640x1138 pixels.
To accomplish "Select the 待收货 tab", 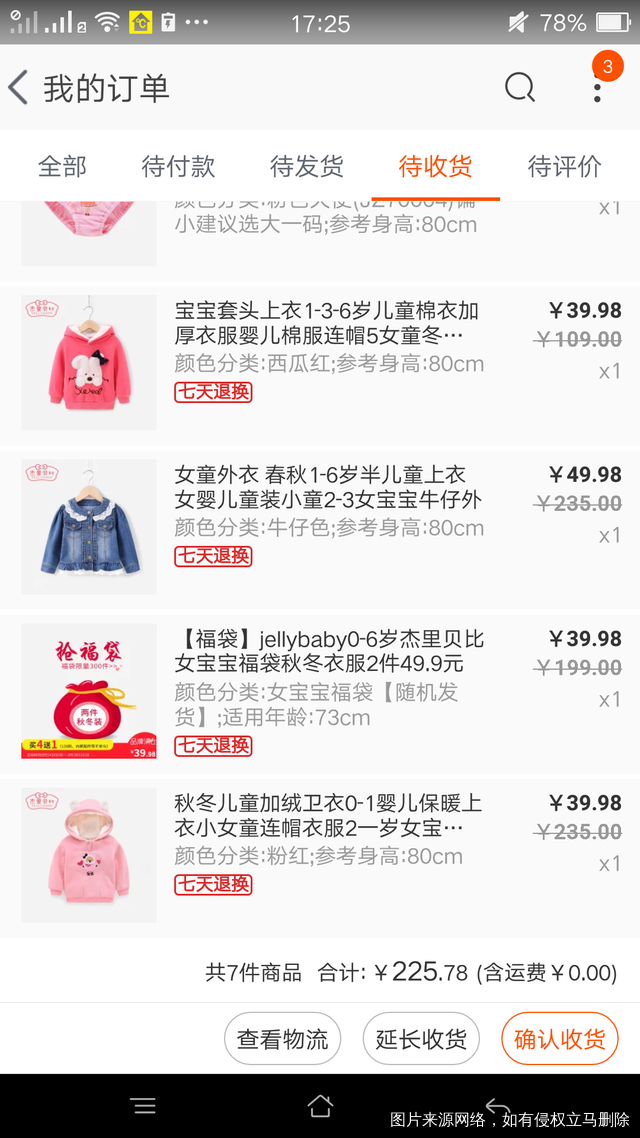I will pos(435,166).
